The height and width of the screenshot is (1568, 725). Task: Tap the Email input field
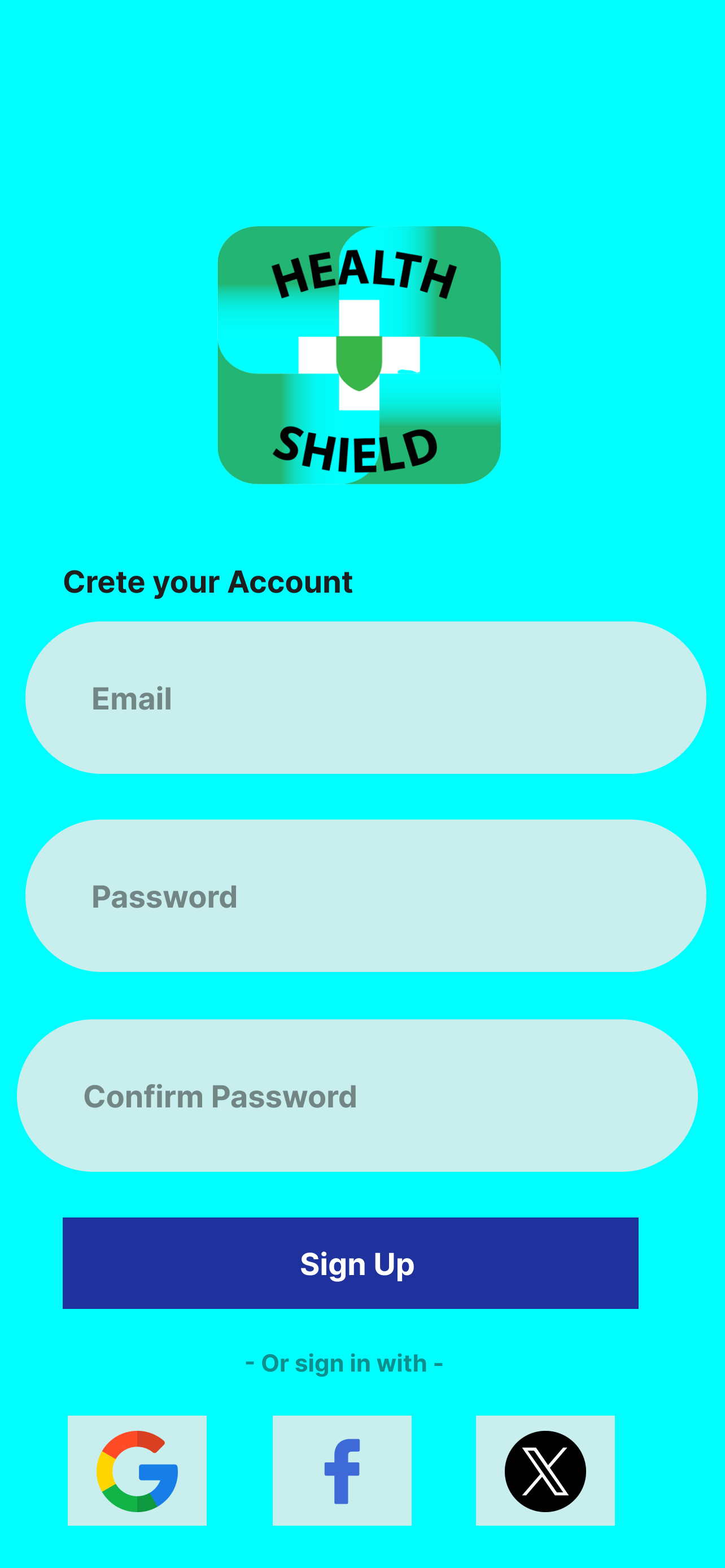(x=365, y=698)
